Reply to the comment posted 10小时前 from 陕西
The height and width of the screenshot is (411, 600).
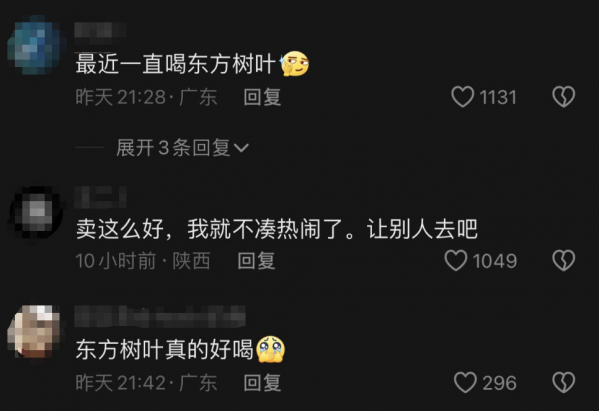coord(256,261)
